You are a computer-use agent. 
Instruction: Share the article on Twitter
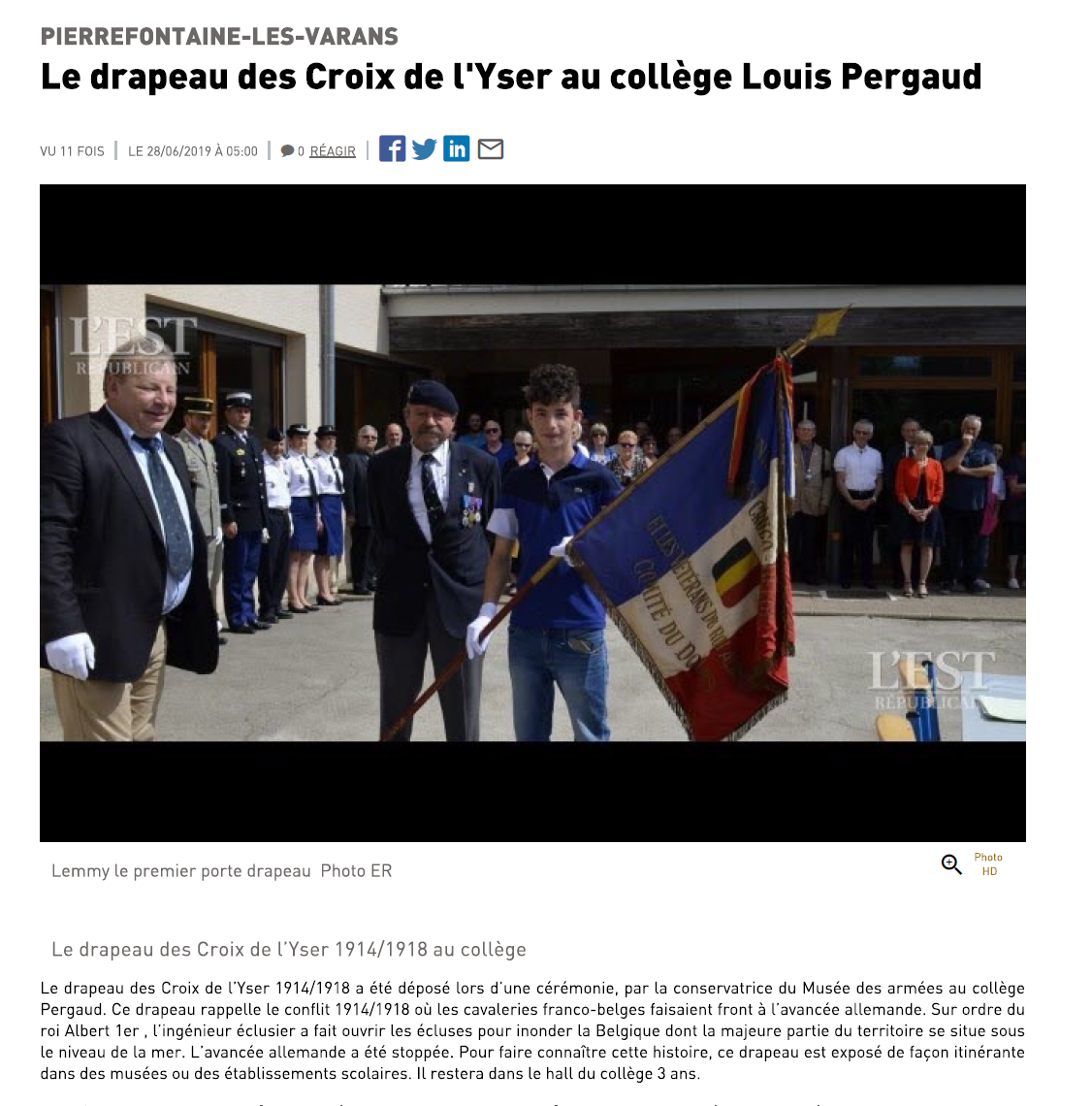click(x=424, y=149)
